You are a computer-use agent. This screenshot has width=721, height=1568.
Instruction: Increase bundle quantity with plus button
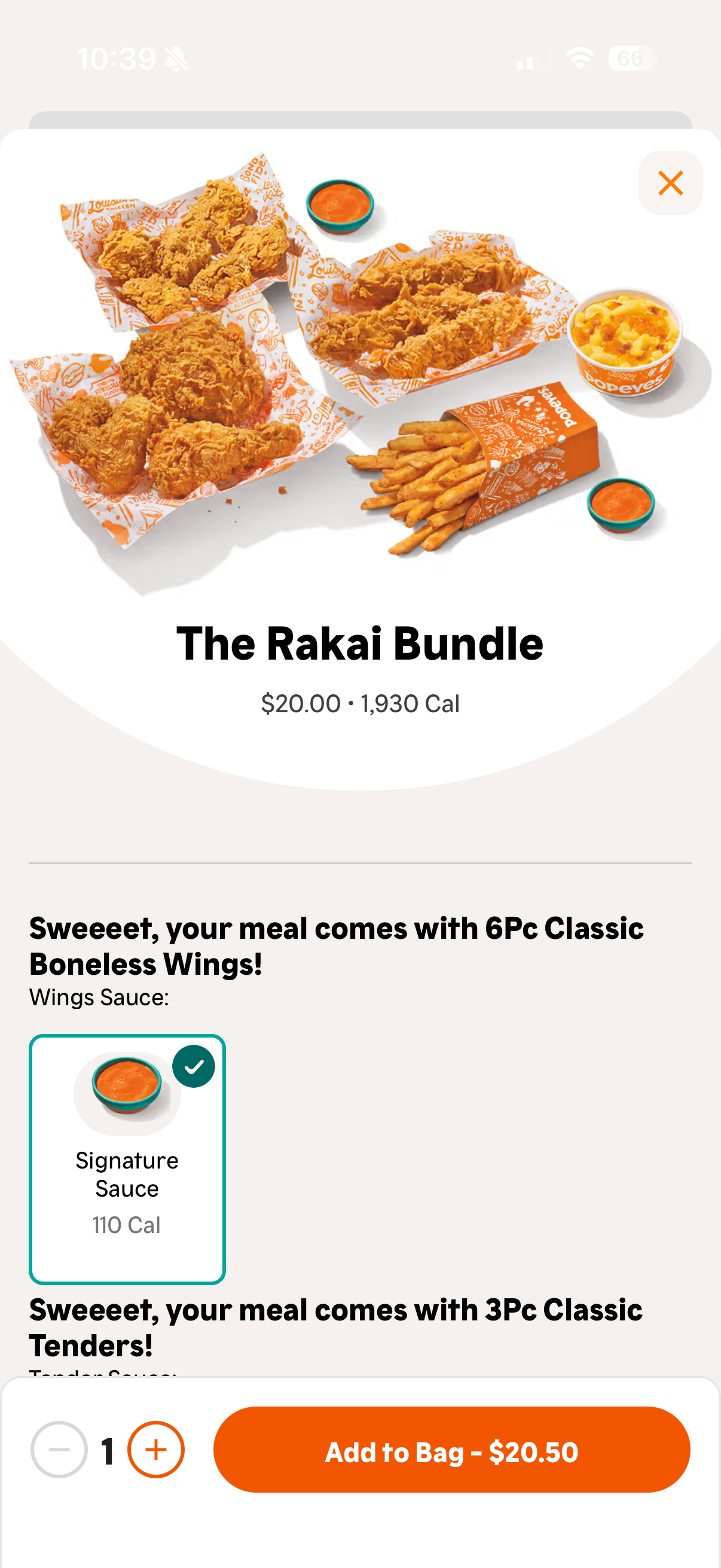point(156,1450)
